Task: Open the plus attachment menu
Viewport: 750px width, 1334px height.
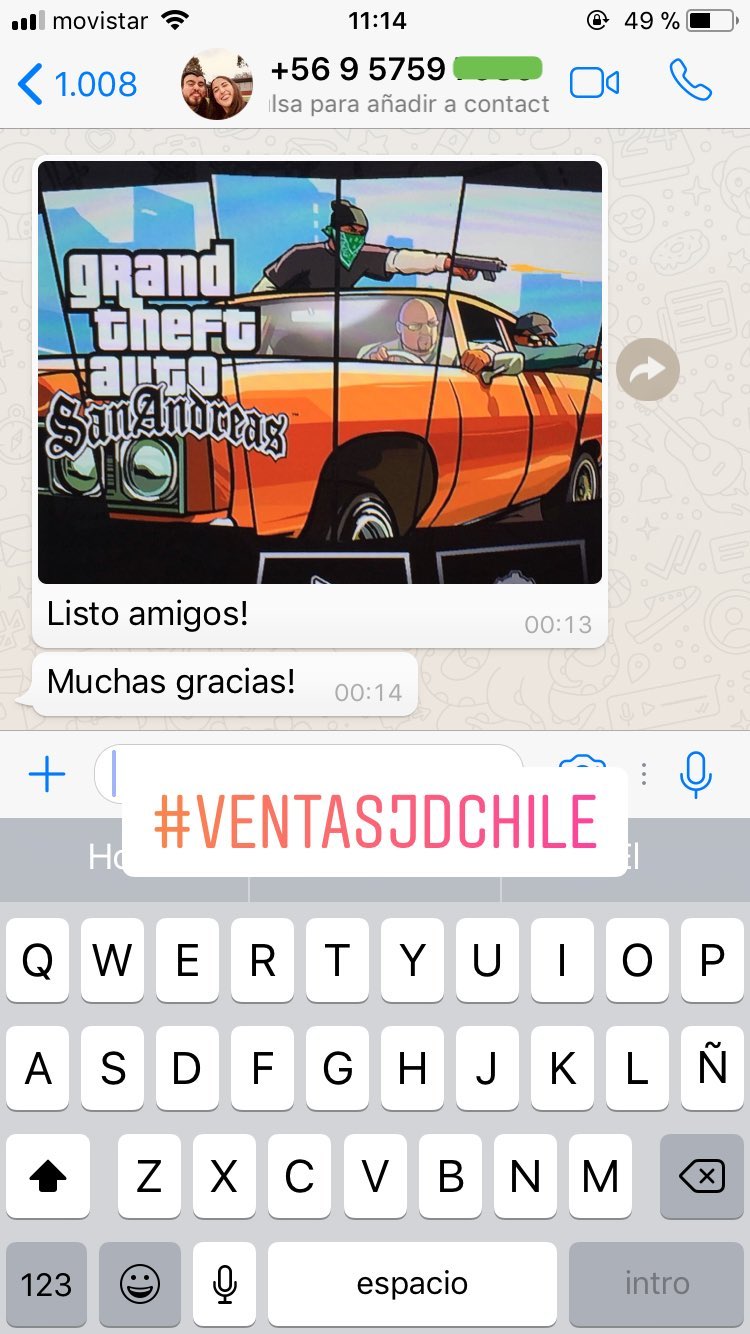Action: pyautogui.click(x=46, y=774)
